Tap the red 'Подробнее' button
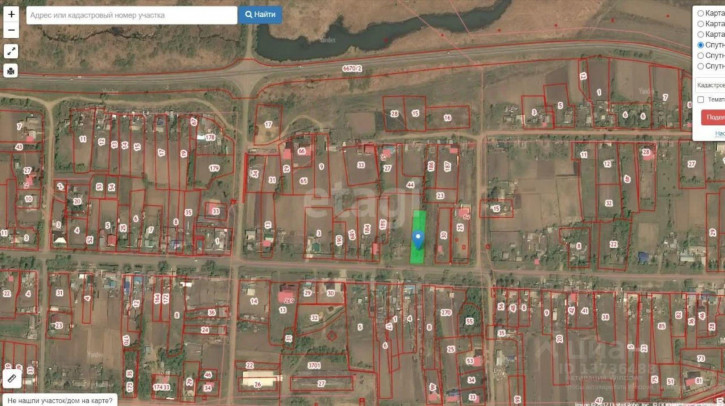The image size is (725, 406). pos(712,117)
